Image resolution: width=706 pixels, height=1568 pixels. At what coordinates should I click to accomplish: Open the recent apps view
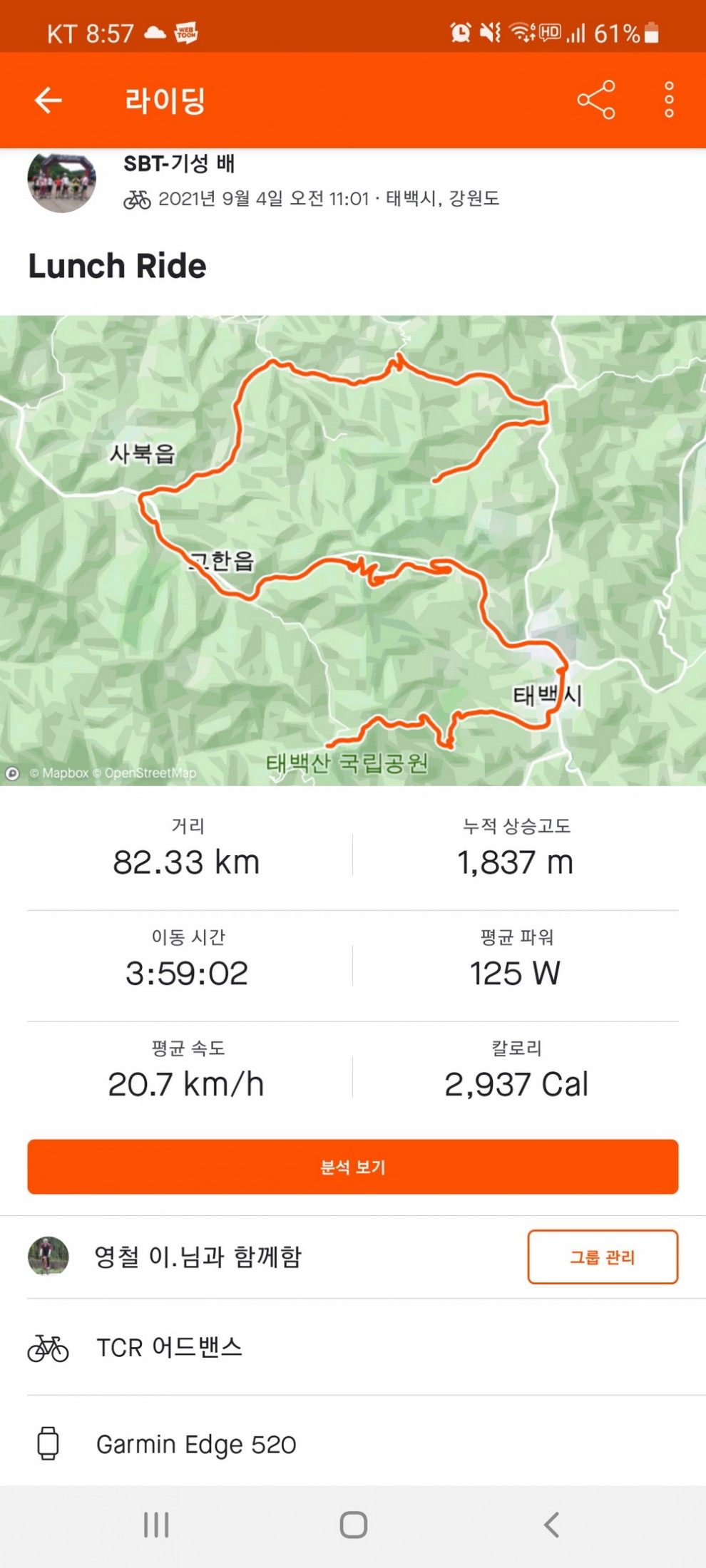(x=155, y=1525)
